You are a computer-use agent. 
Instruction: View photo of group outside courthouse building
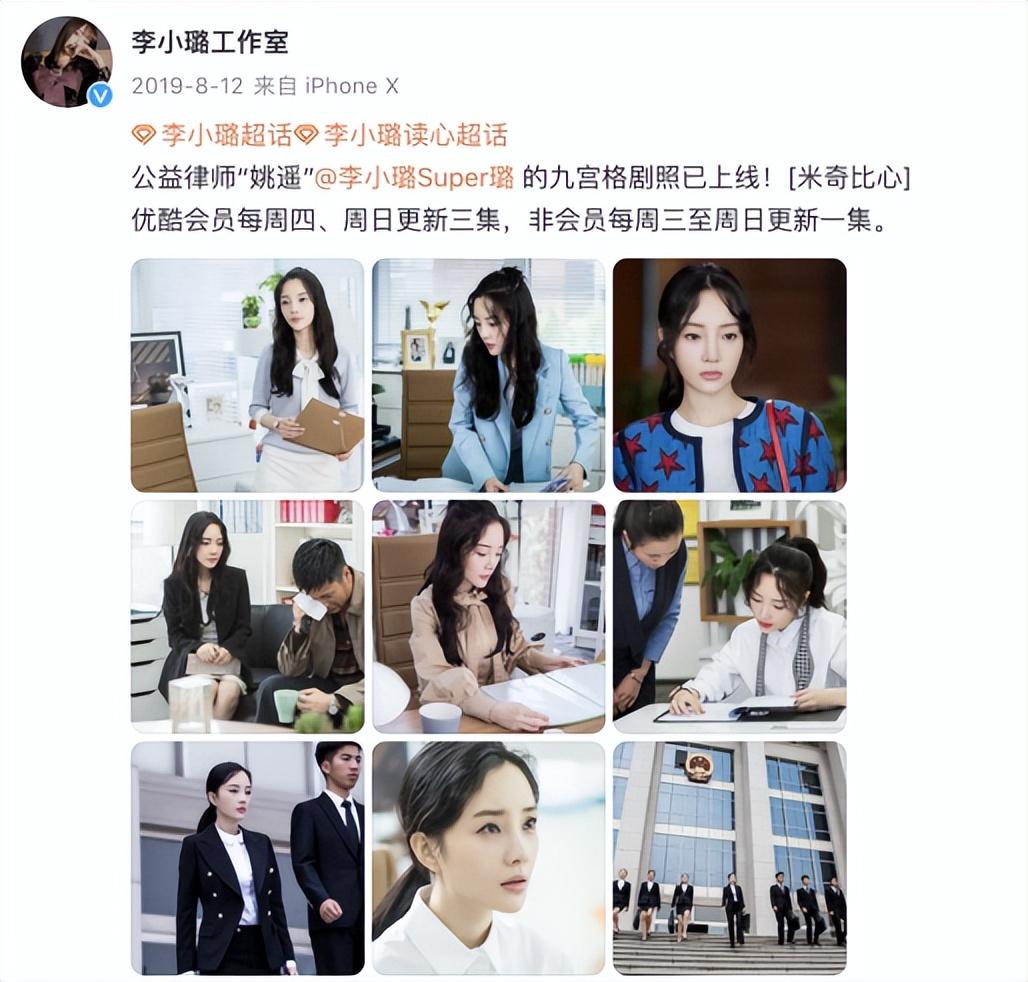click(729, 857)
